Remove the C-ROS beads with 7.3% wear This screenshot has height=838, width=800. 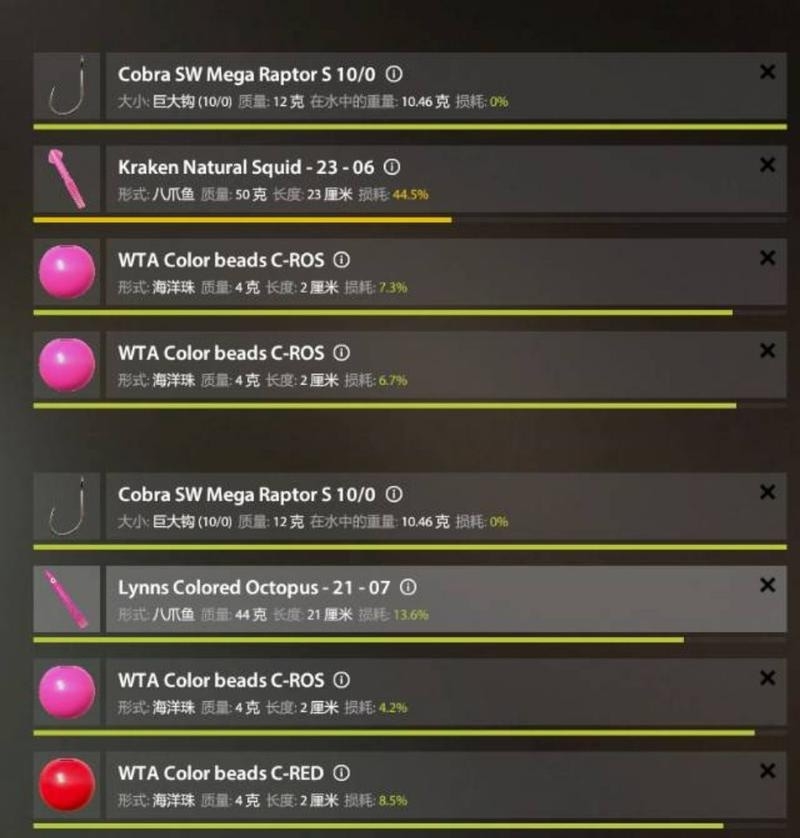coord(767,258)
